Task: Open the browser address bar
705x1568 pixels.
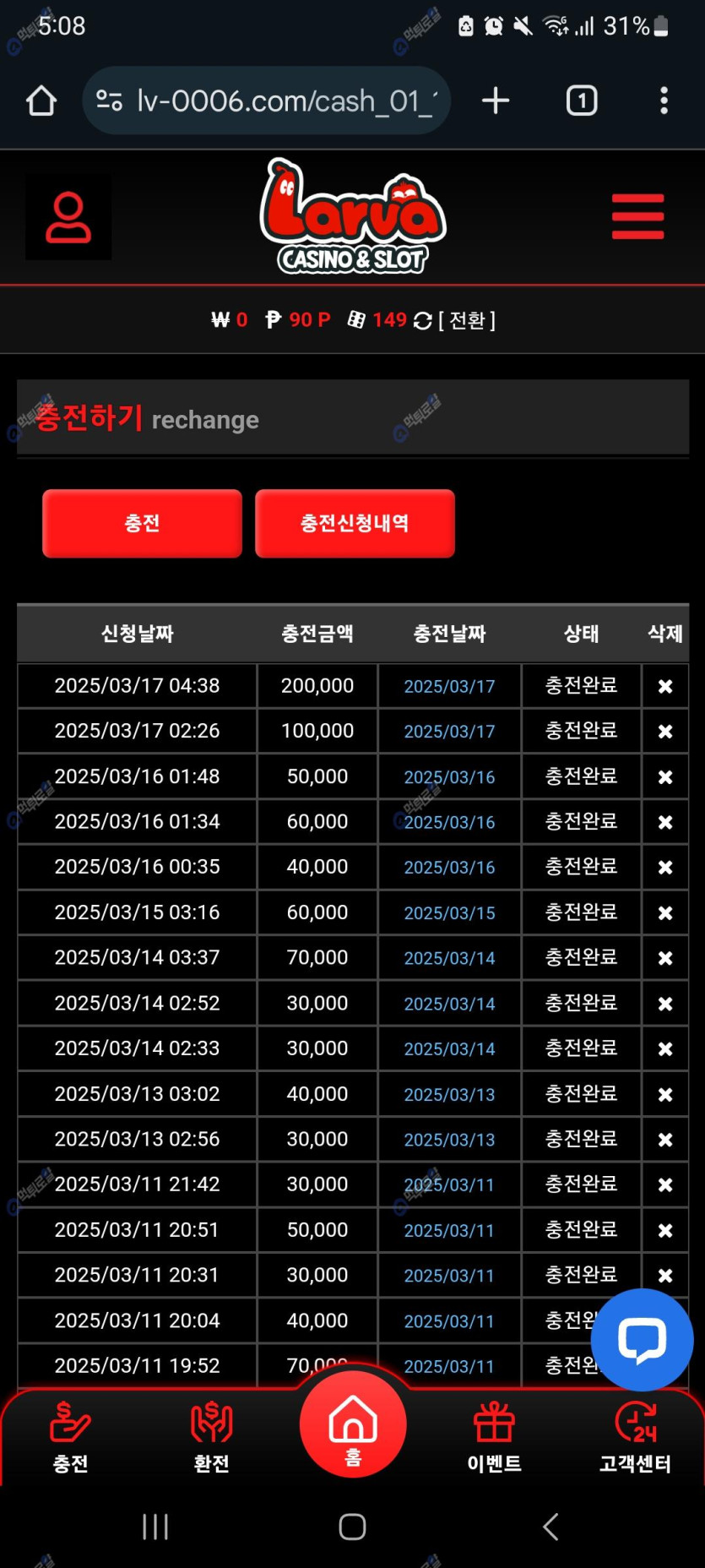Action: coord(266,101)
